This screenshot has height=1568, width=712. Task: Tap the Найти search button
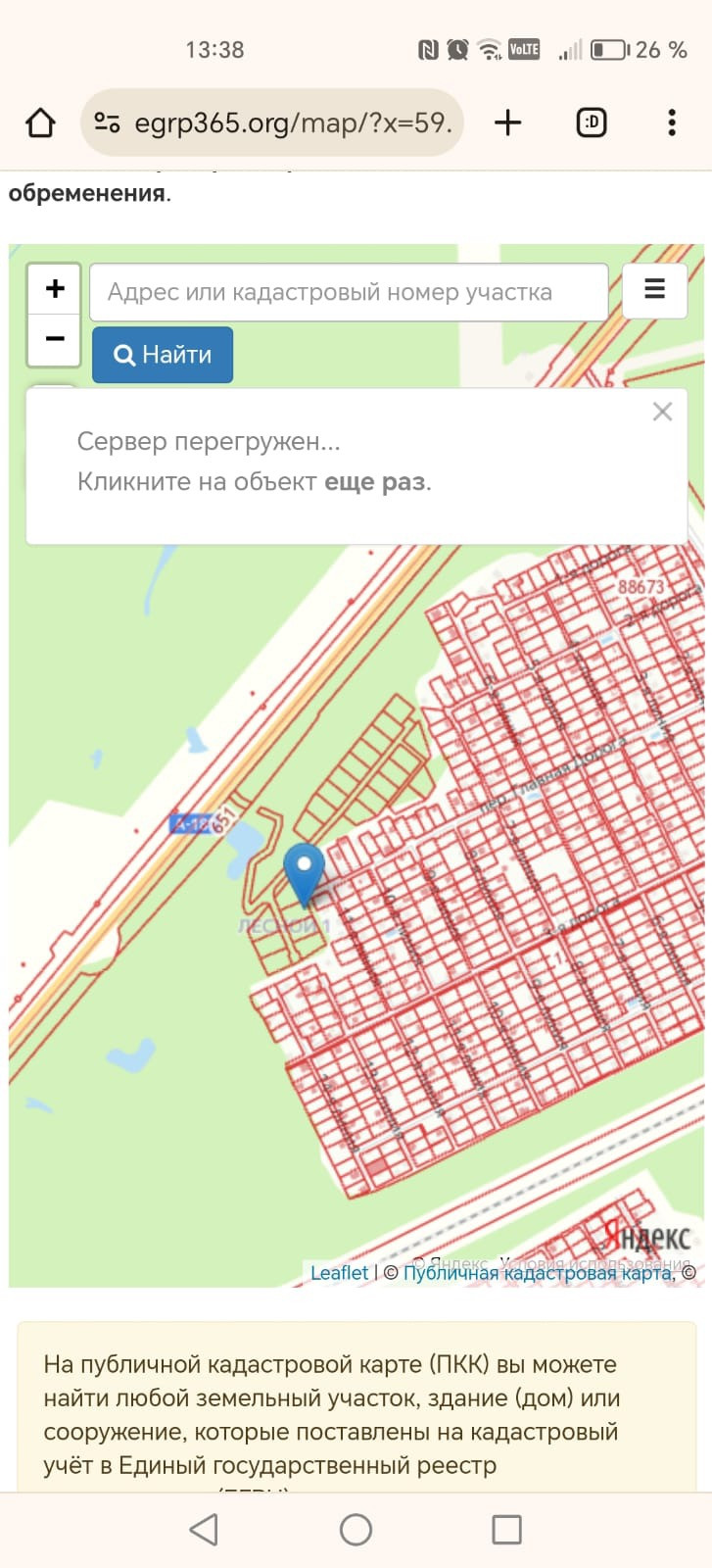point(163,355)
